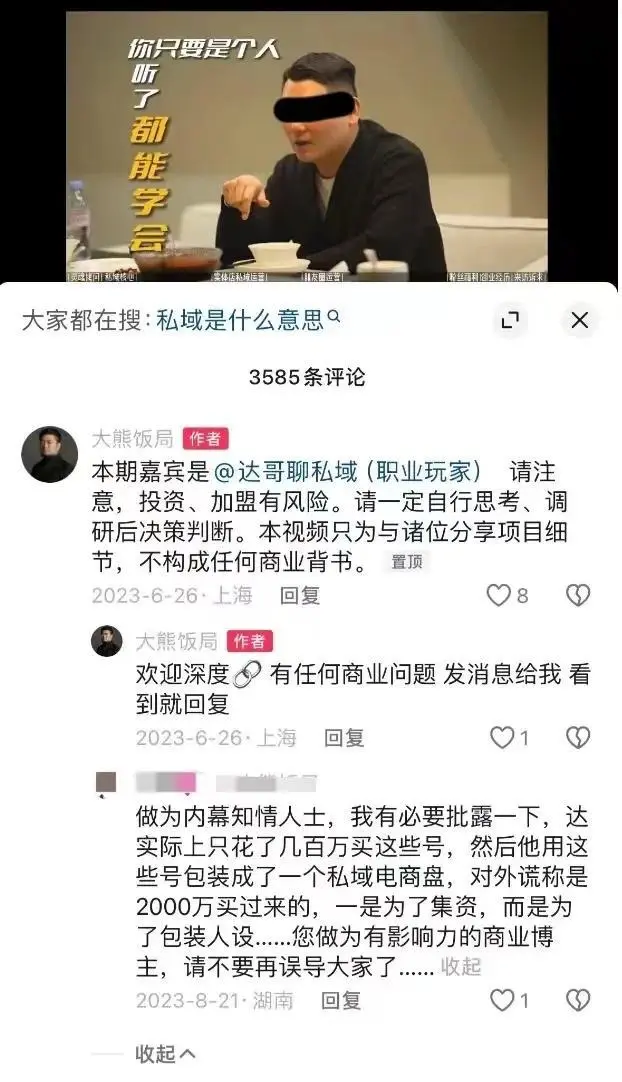The image size is (622, 1082).
Task: Like the pinned comment with 8 likes
Action: point(497,596)
